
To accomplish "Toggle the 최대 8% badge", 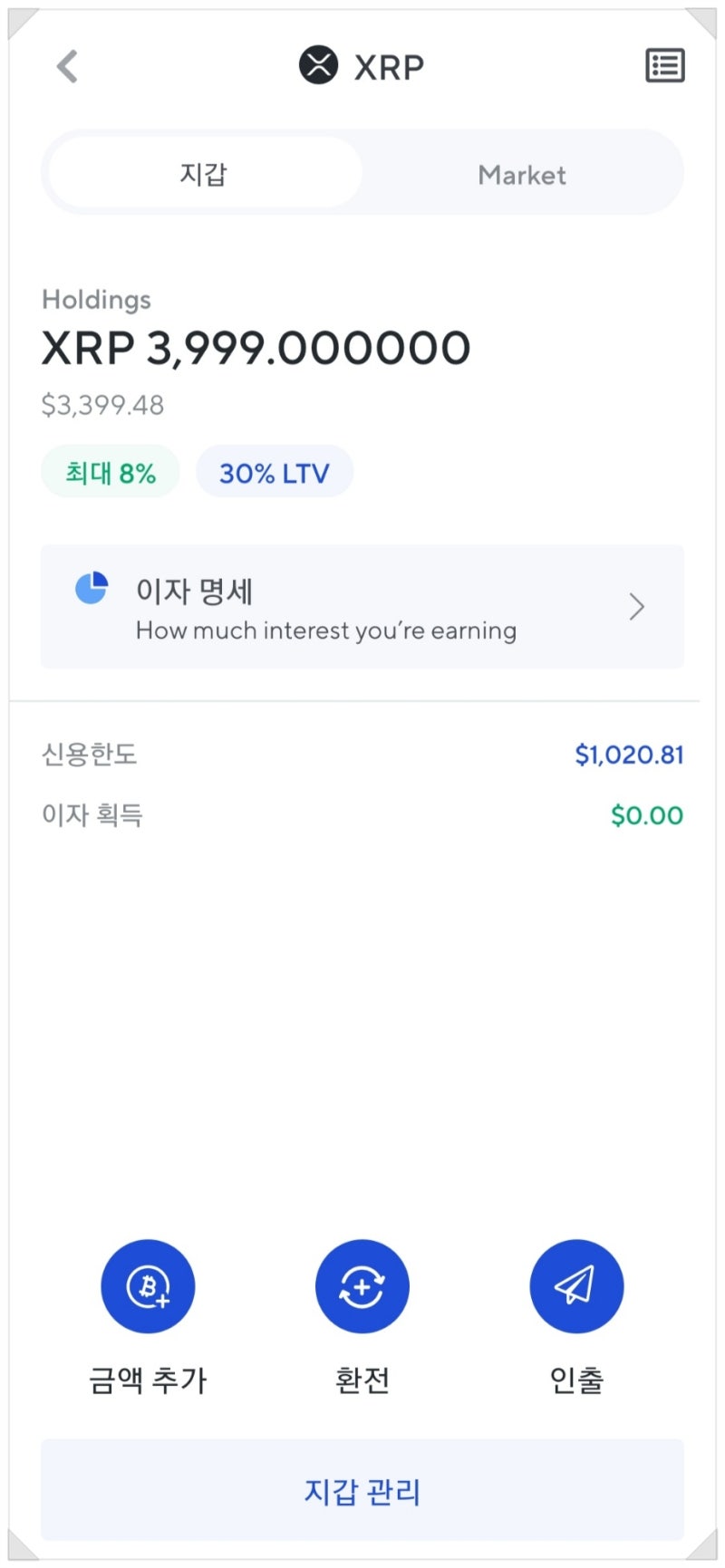I will coord(111,471).
